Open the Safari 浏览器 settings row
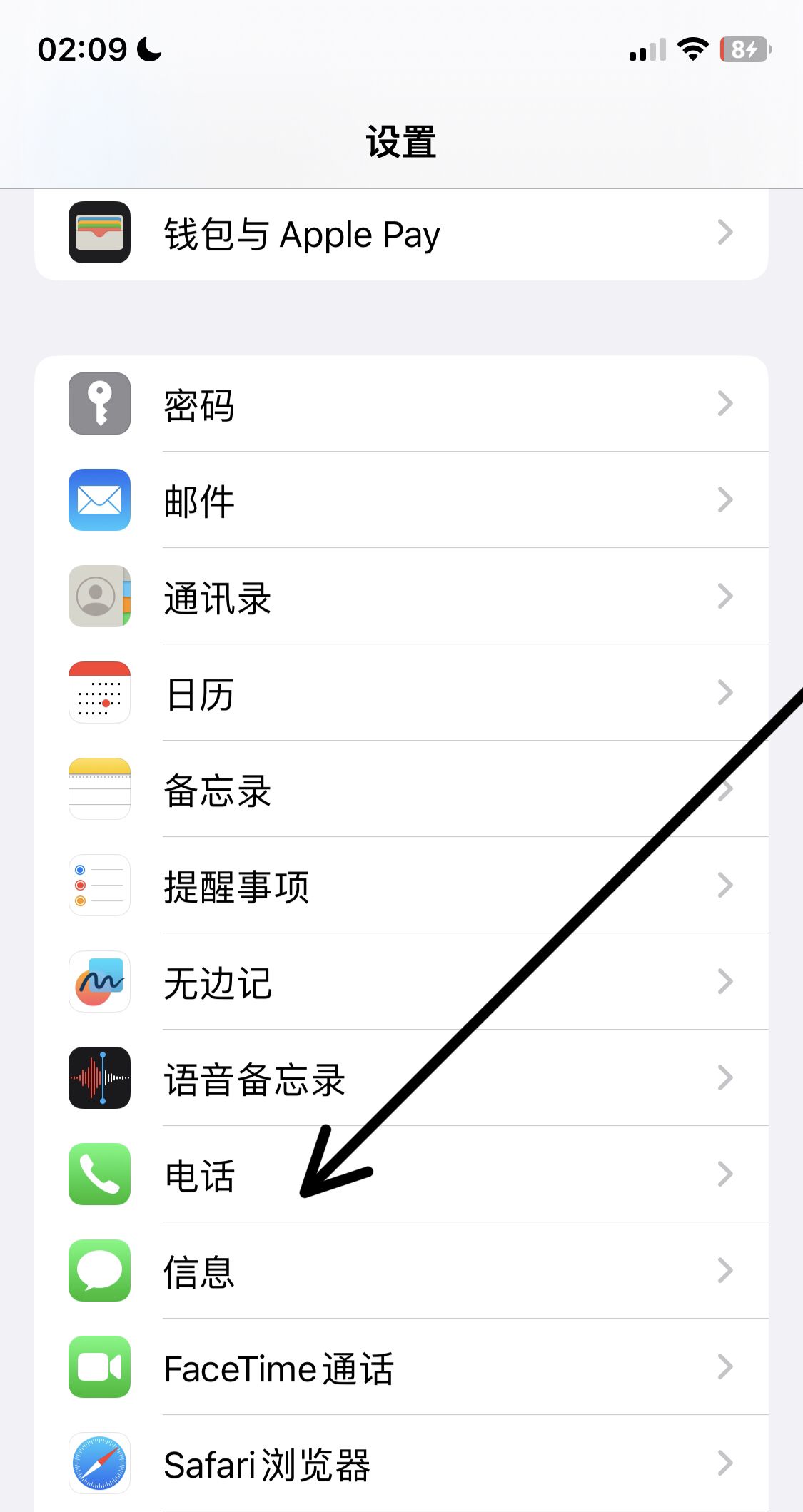Viewport: 803px width, 1512px height. [x=400, y=1464]
